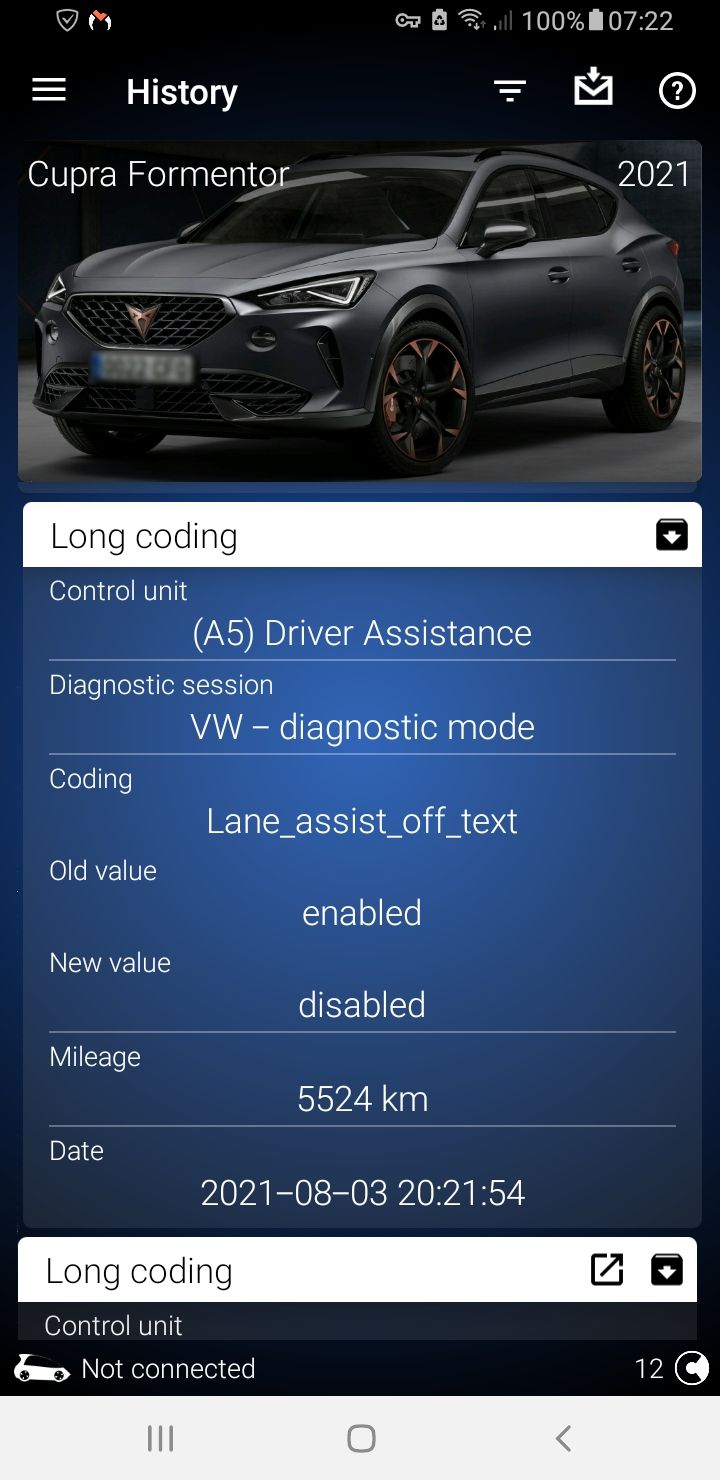The height and width of the screenshot is (1480, 720).
Task: Tap the credits icon beside 12
Action: (x=691, y=1367)
